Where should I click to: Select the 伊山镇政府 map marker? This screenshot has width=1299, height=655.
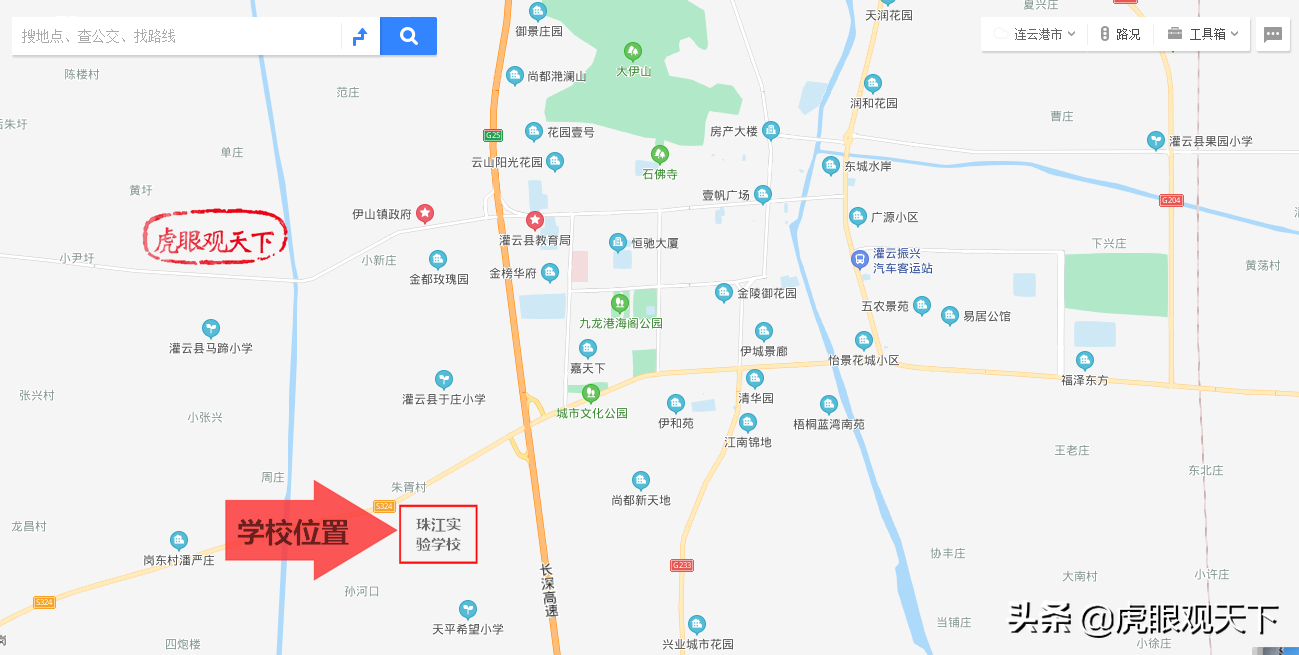425,213
